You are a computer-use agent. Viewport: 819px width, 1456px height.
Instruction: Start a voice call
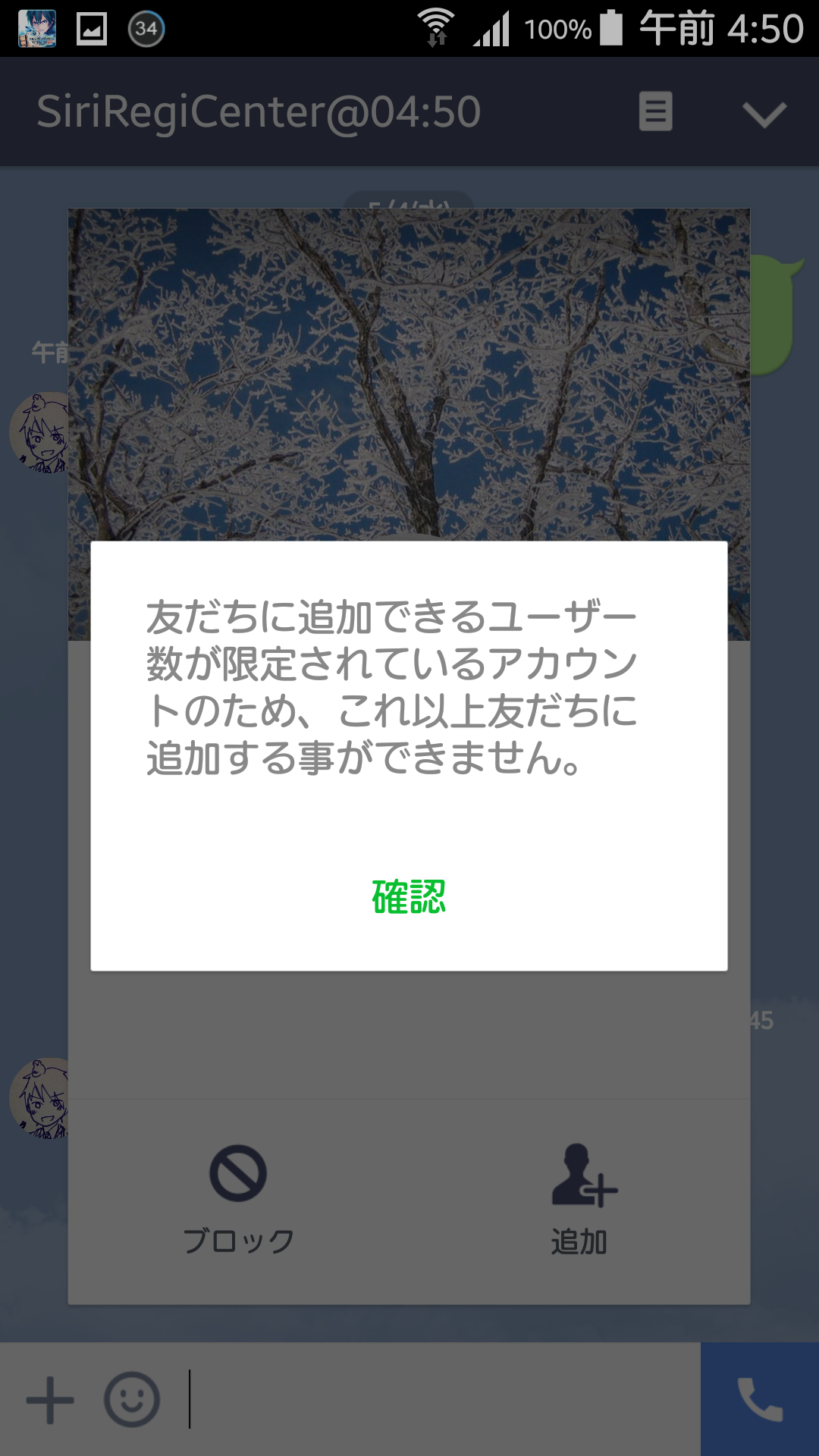pos(760,1400)
